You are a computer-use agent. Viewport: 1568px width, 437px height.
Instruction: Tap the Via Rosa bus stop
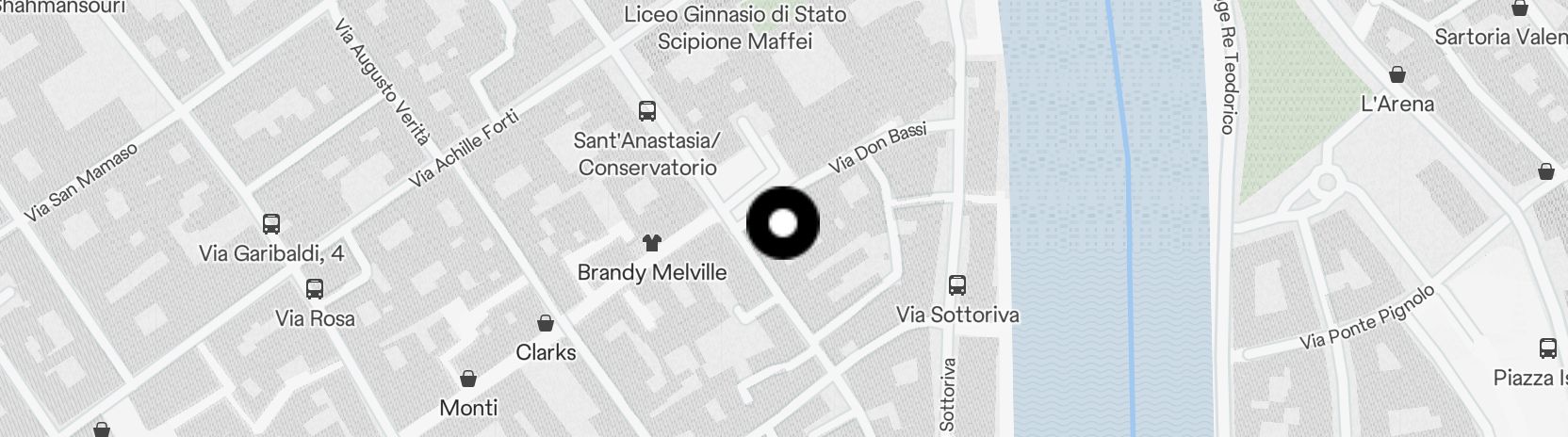(x=315, y=289)
